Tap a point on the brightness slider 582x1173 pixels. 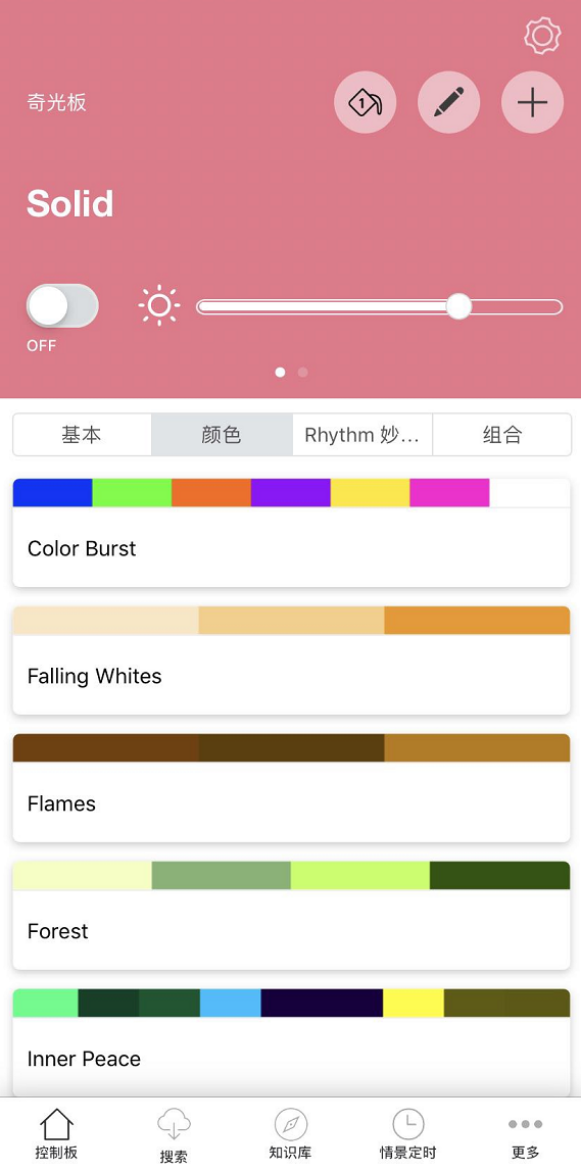(x=379, y=307)
